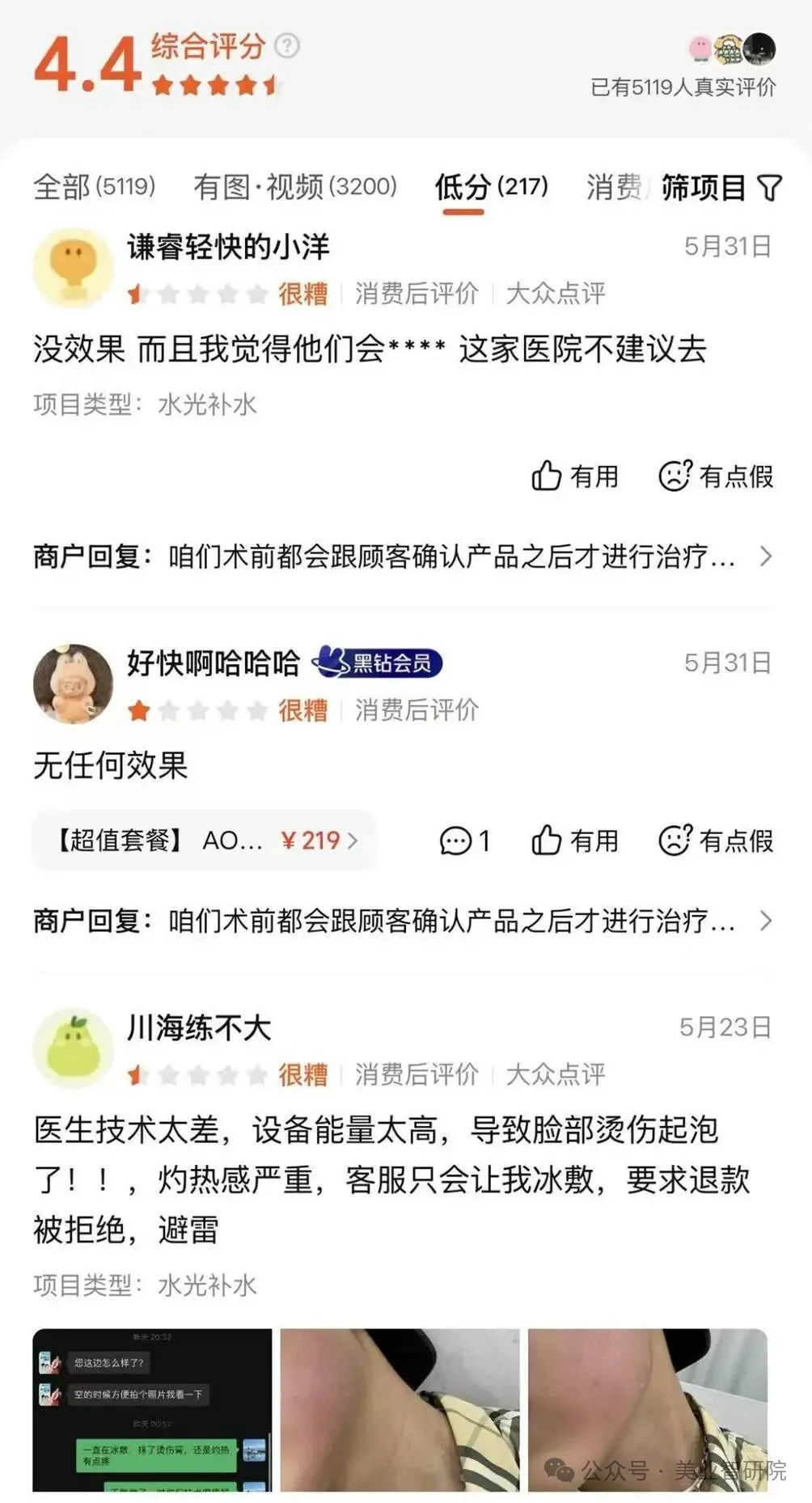Open 谦睿轻快的小洋's profile avatar
This screenshot has width=812, height=1503.
(x=73, y=268)
